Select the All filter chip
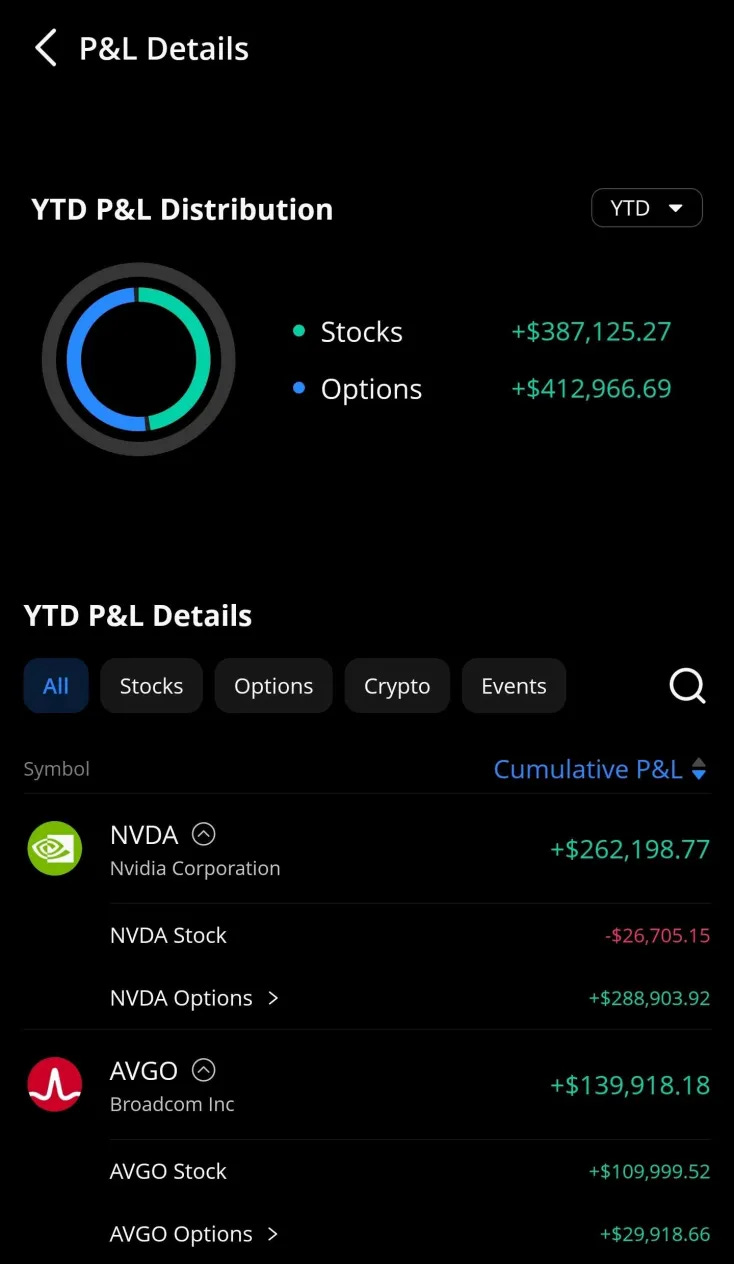 (x=56, y=686)
